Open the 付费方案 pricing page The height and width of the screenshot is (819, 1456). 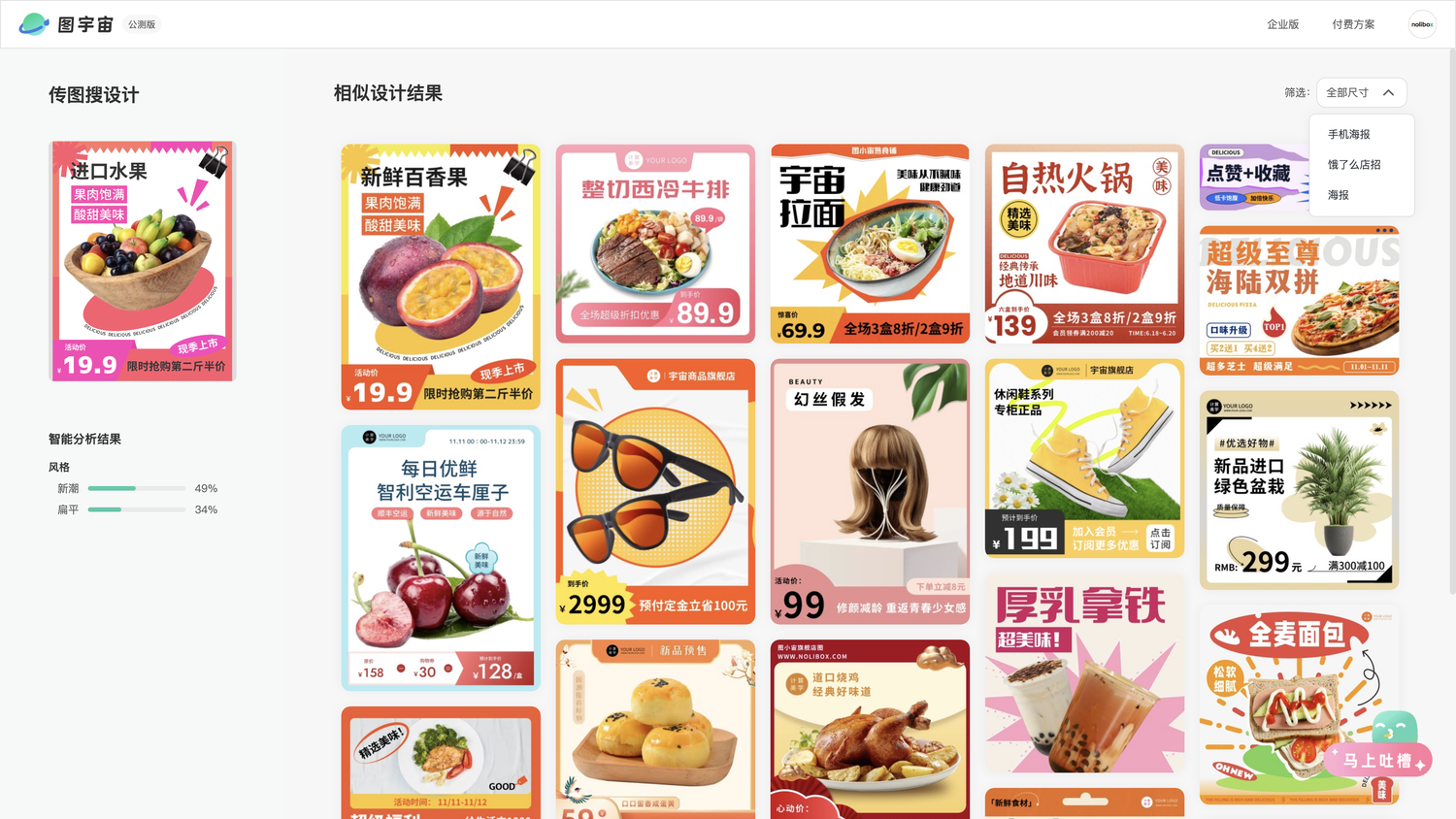pyautogui.click(x=1353, y=24)
